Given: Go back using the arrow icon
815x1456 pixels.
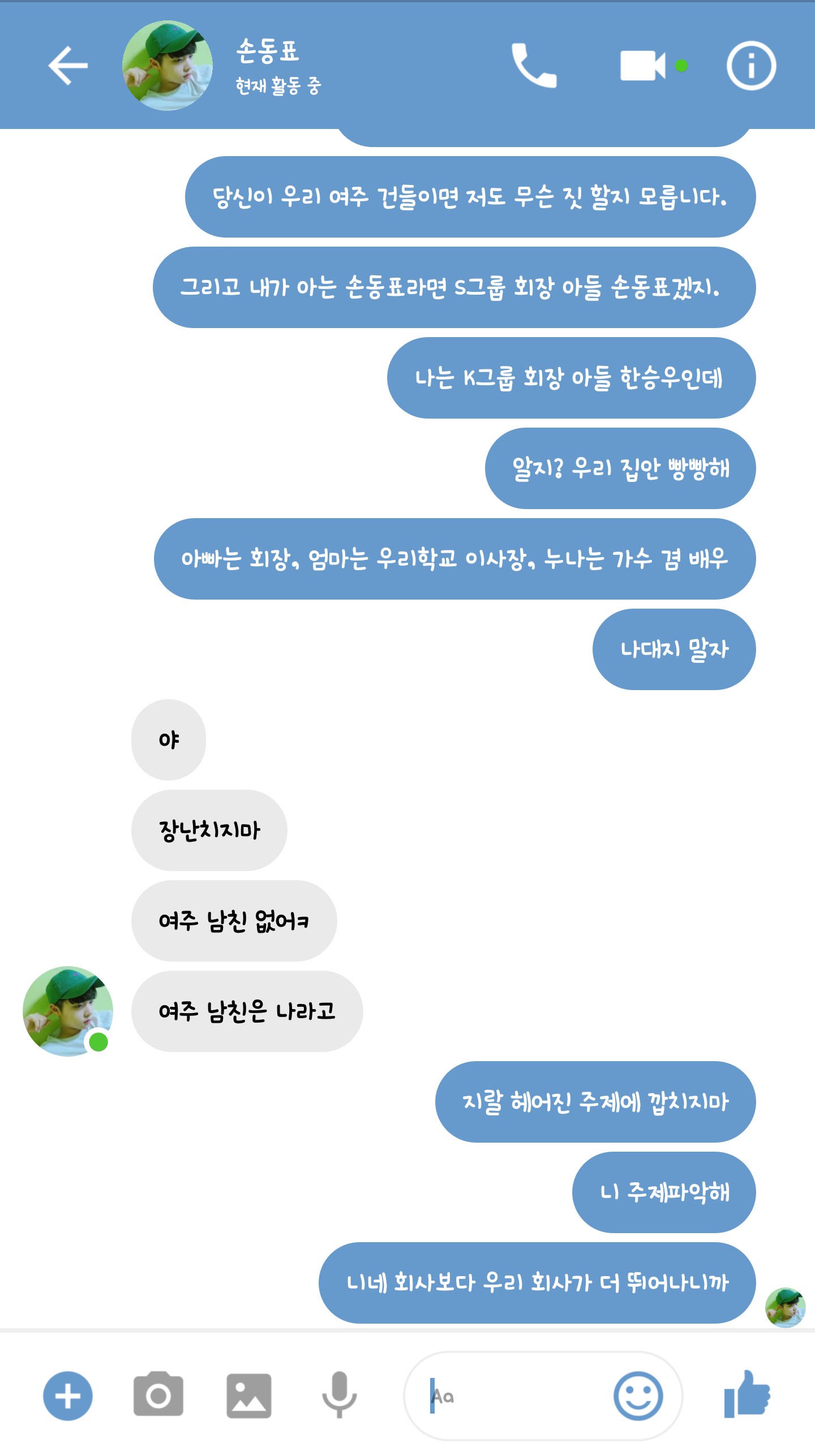Looking at the screenshot, I should (x=68, y=66).
